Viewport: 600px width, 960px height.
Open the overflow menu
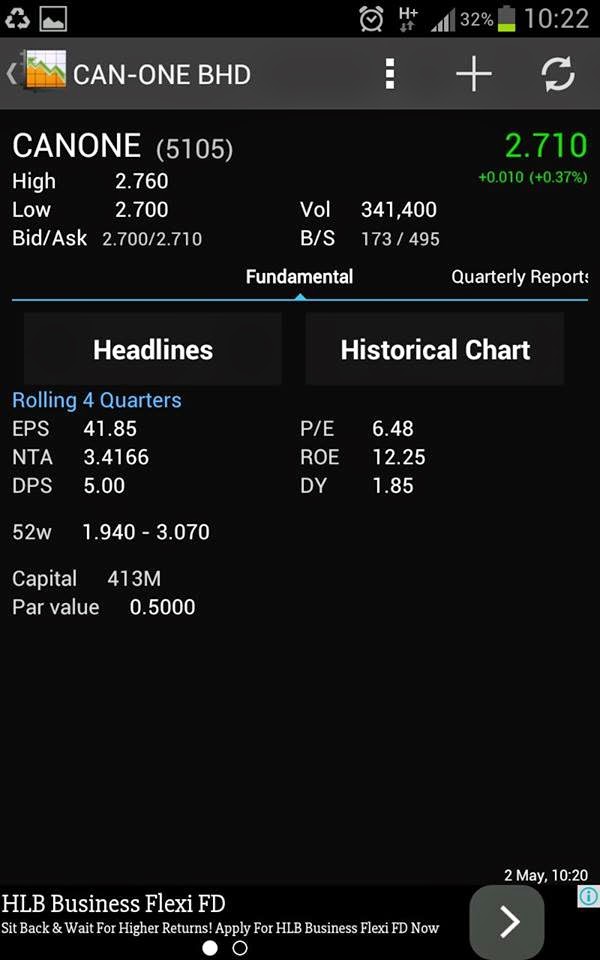pos(390,74)
